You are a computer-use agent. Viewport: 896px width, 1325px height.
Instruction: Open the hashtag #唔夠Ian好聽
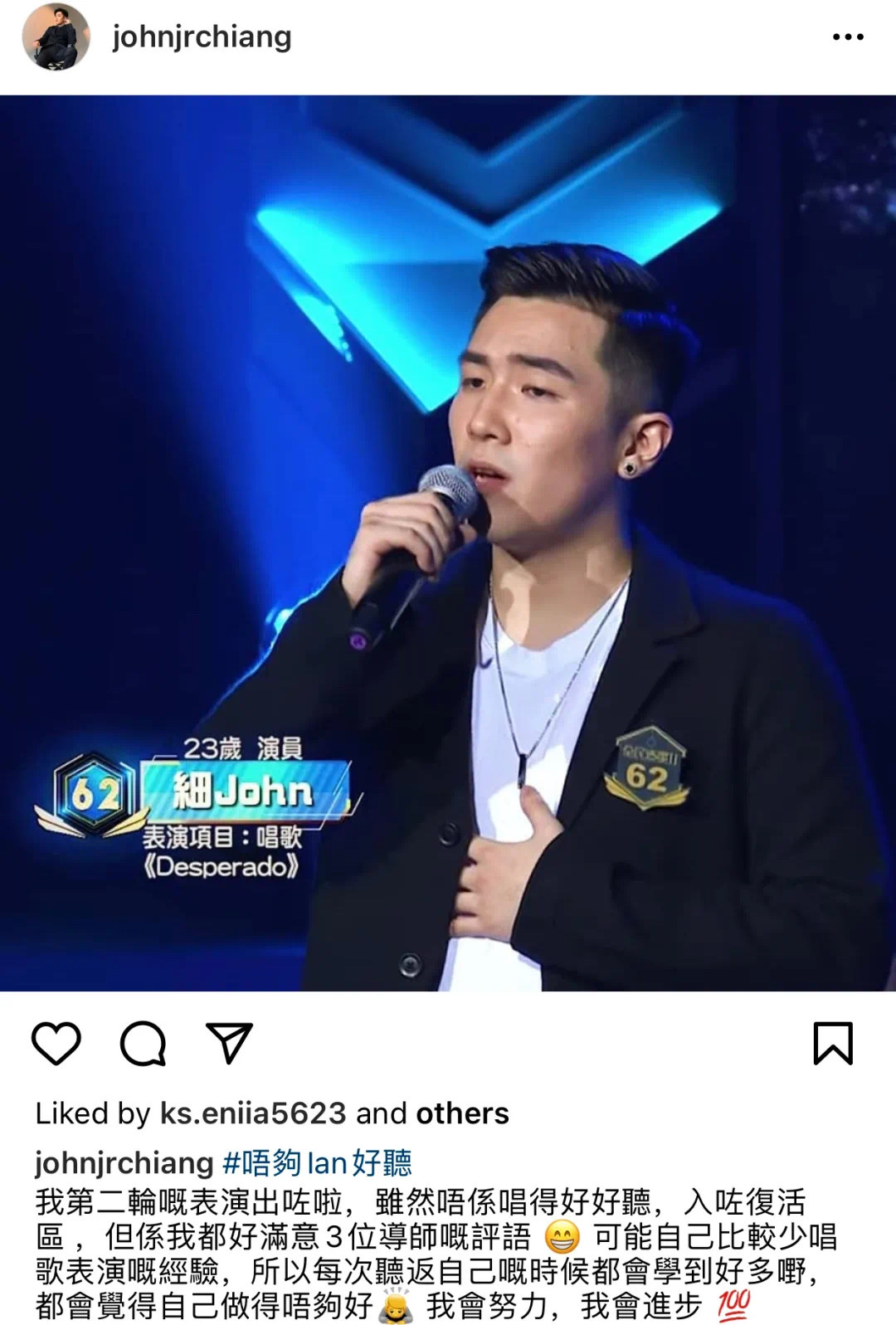coord(317,1162)
